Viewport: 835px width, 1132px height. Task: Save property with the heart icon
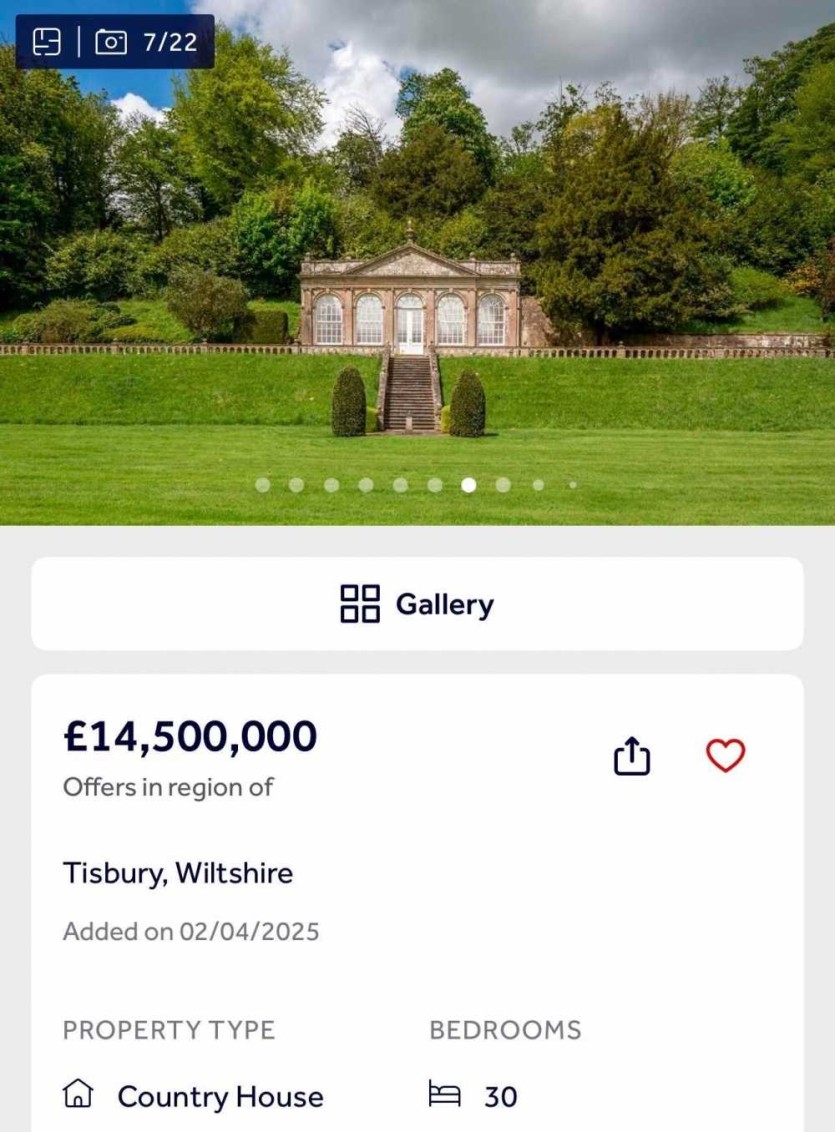(725, 755)
